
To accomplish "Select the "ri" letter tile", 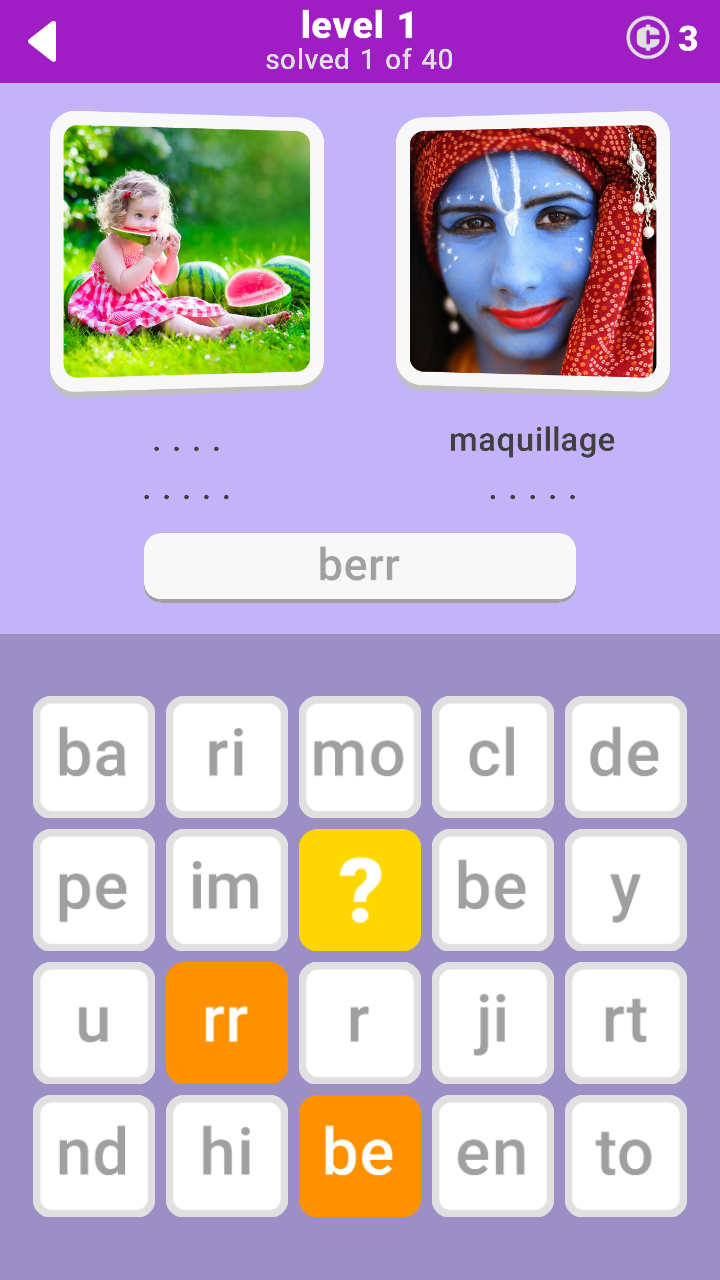I will pyautogui.click(x=227, y=756).
